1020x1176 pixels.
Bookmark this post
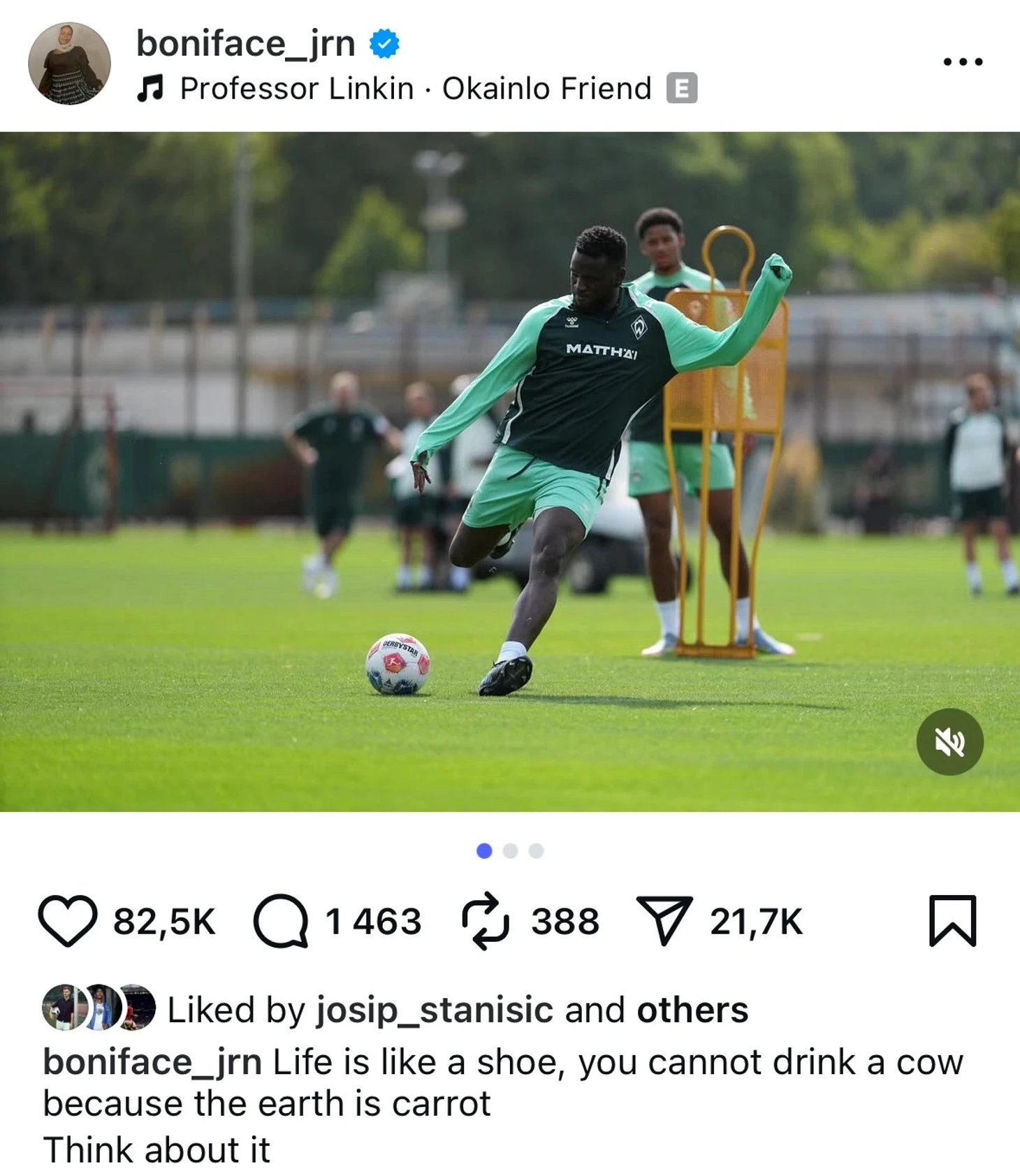pyautogui.click(x=952, y=920)
